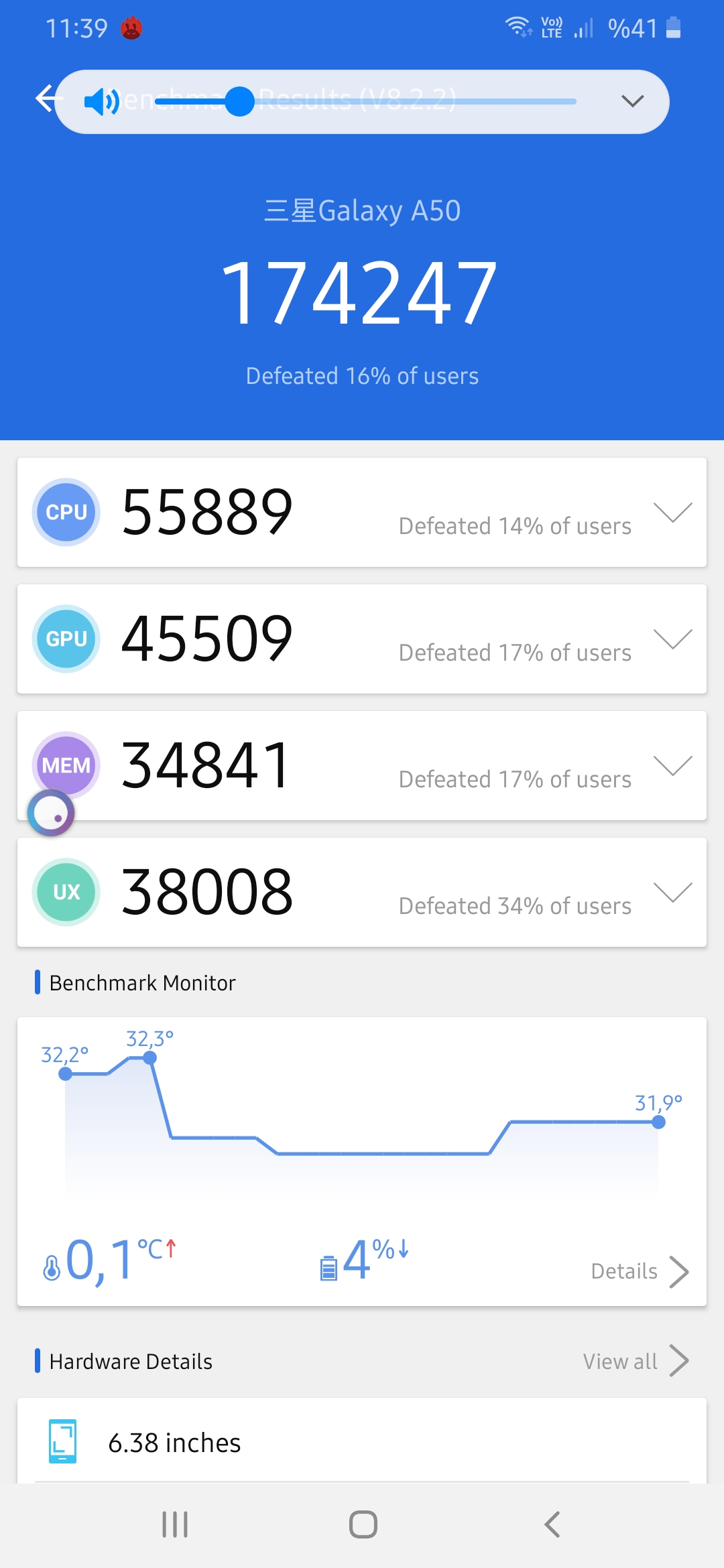Open the 6.38 inches hardware row
Image resolution: width=724 pixels, height=1568 pixels.
point(362,1442)
